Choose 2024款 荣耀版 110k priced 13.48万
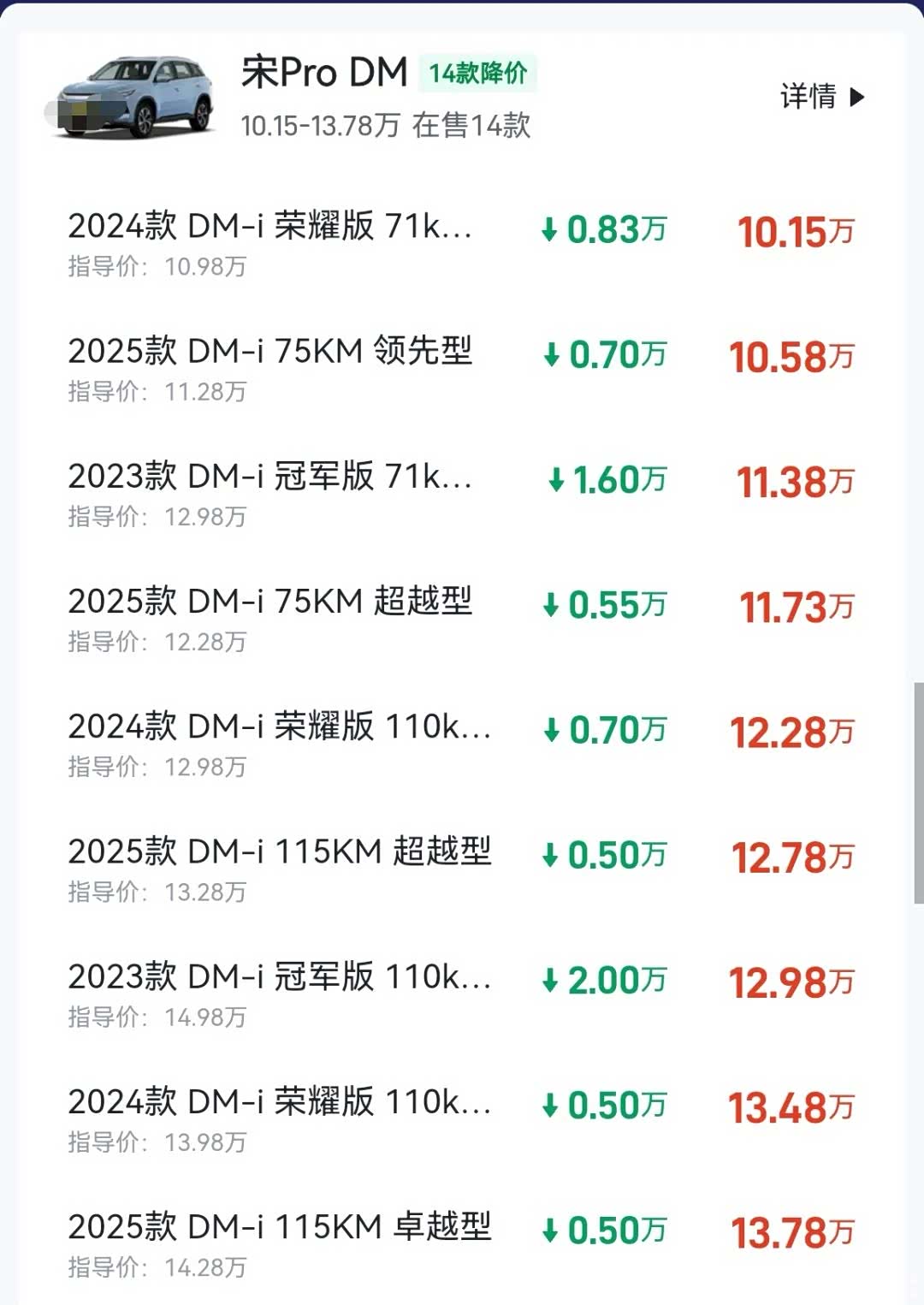The height and width of the screenshot is (1305, 924). [x=279, y=1102]
